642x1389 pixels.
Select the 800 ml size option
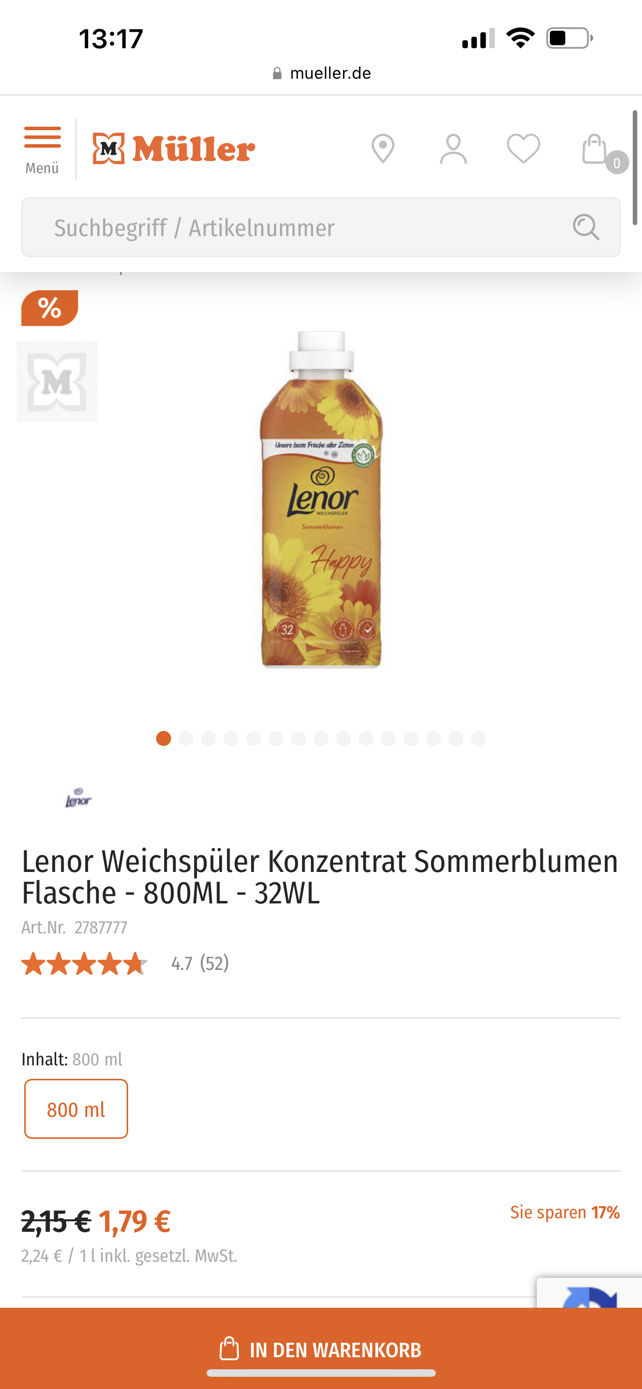[76, 1109]
